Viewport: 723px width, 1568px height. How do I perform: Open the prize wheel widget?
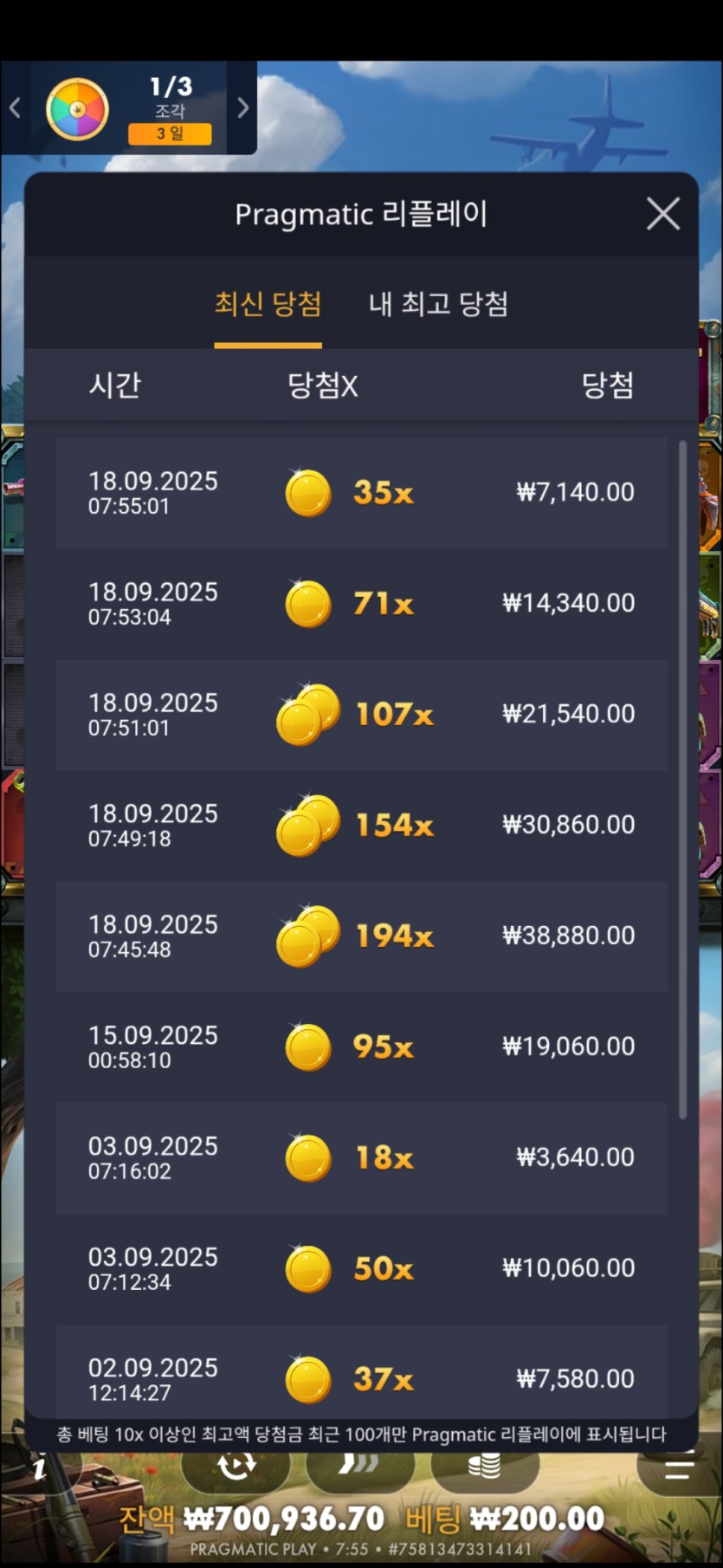click(x=77, y=109)
